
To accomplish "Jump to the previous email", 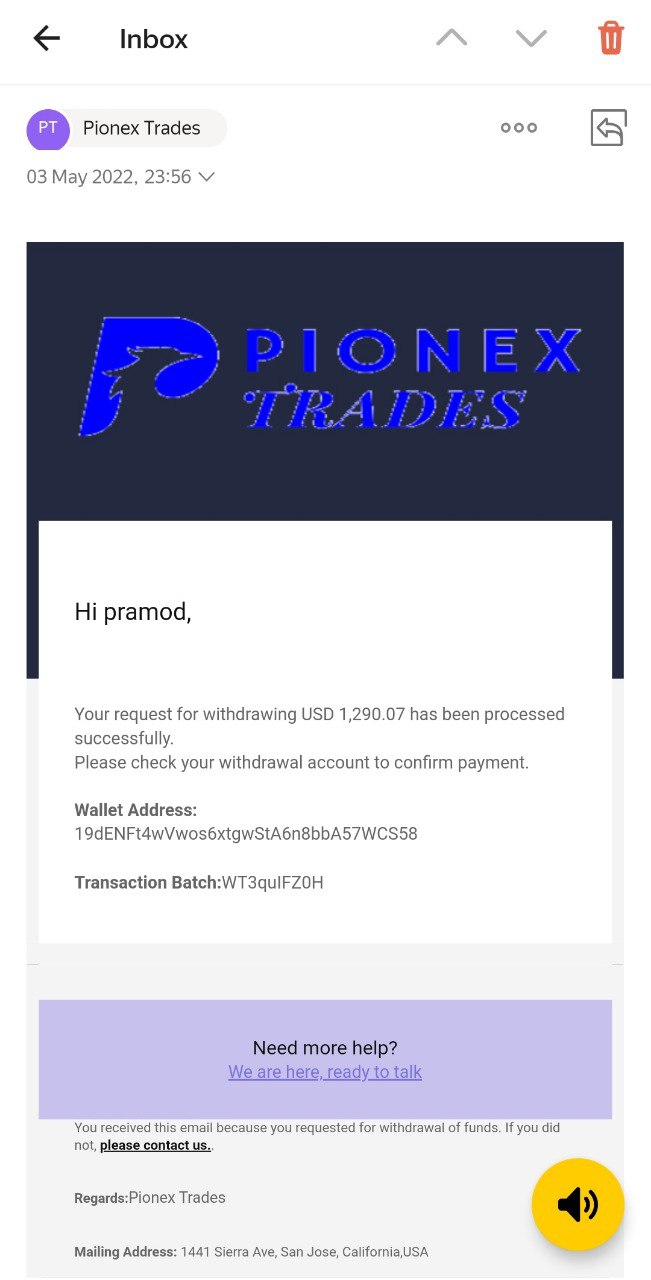I will click(452, 38).
